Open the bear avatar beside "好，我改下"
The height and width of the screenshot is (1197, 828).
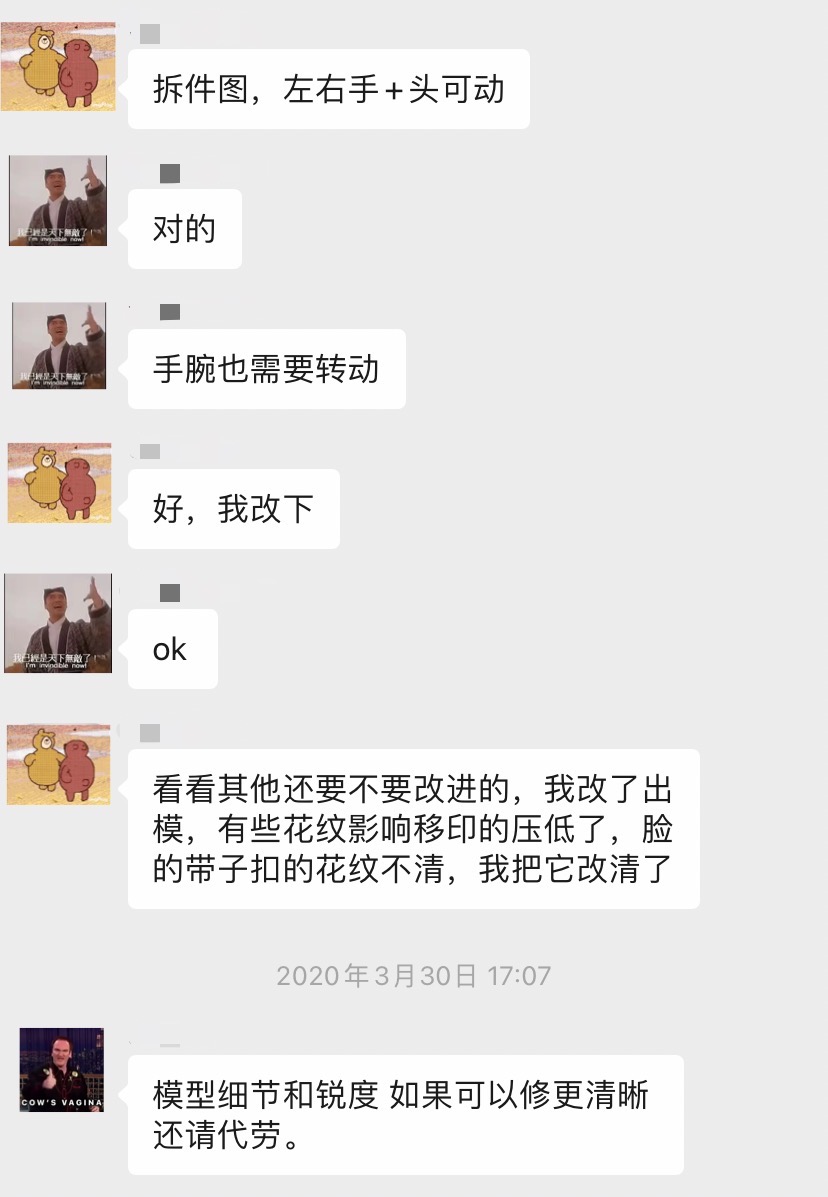(59, 483)
